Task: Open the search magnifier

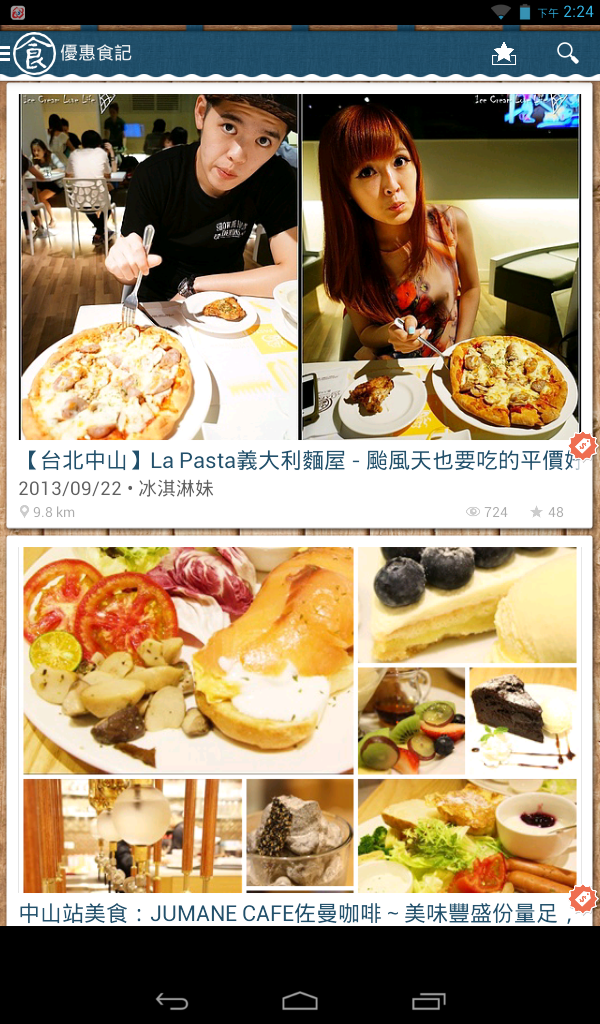Action: pyautogui.click(x=567, y=53)
